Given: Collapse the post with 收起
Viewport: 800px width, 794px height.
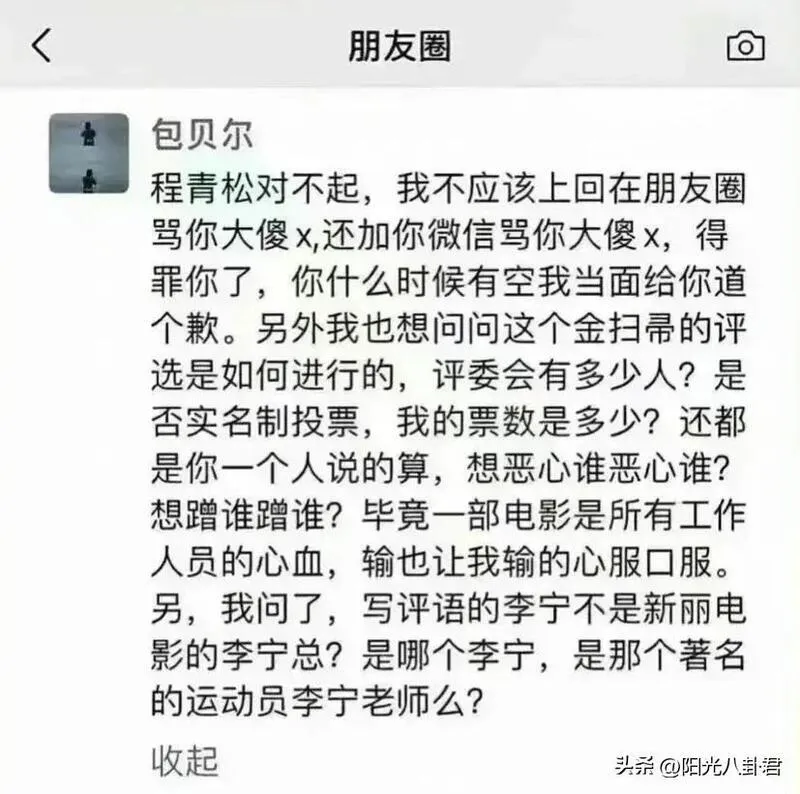Looking at the screenshot, I should 184,761.
